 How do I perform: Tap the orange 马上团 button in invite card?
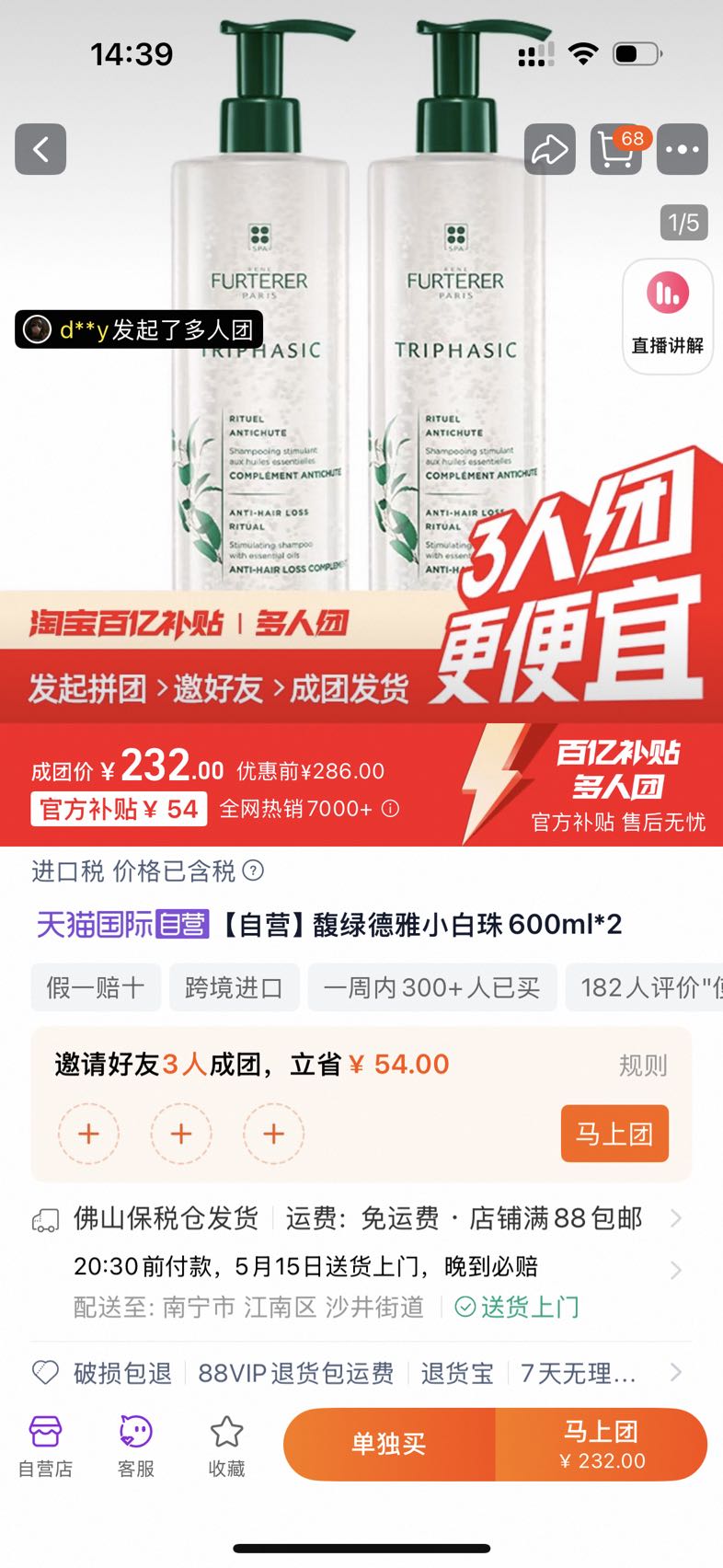(614, 1134)
